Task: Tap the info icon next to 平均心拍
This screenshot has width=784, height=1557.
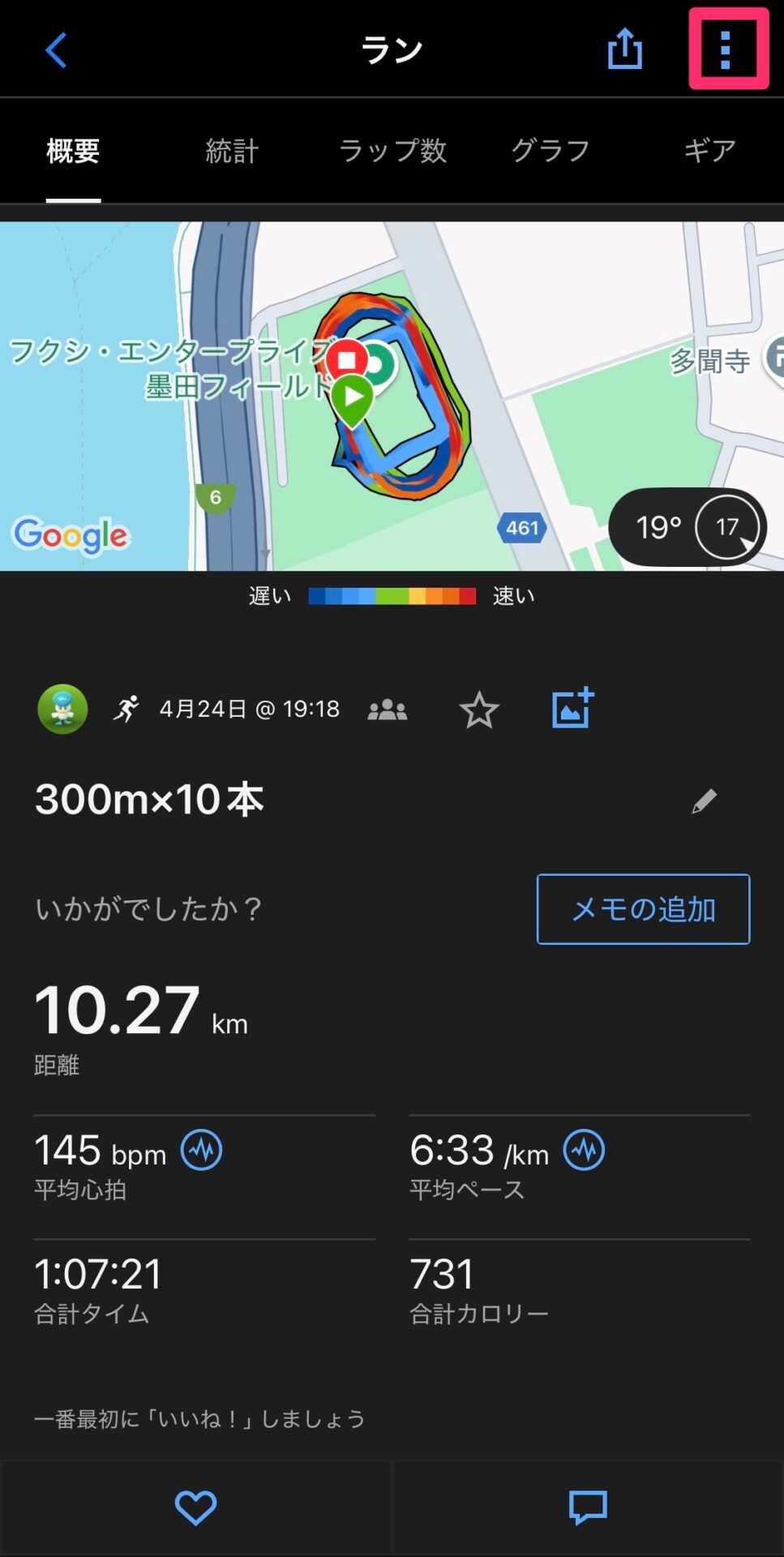Action: click(x=201, y=1150)
